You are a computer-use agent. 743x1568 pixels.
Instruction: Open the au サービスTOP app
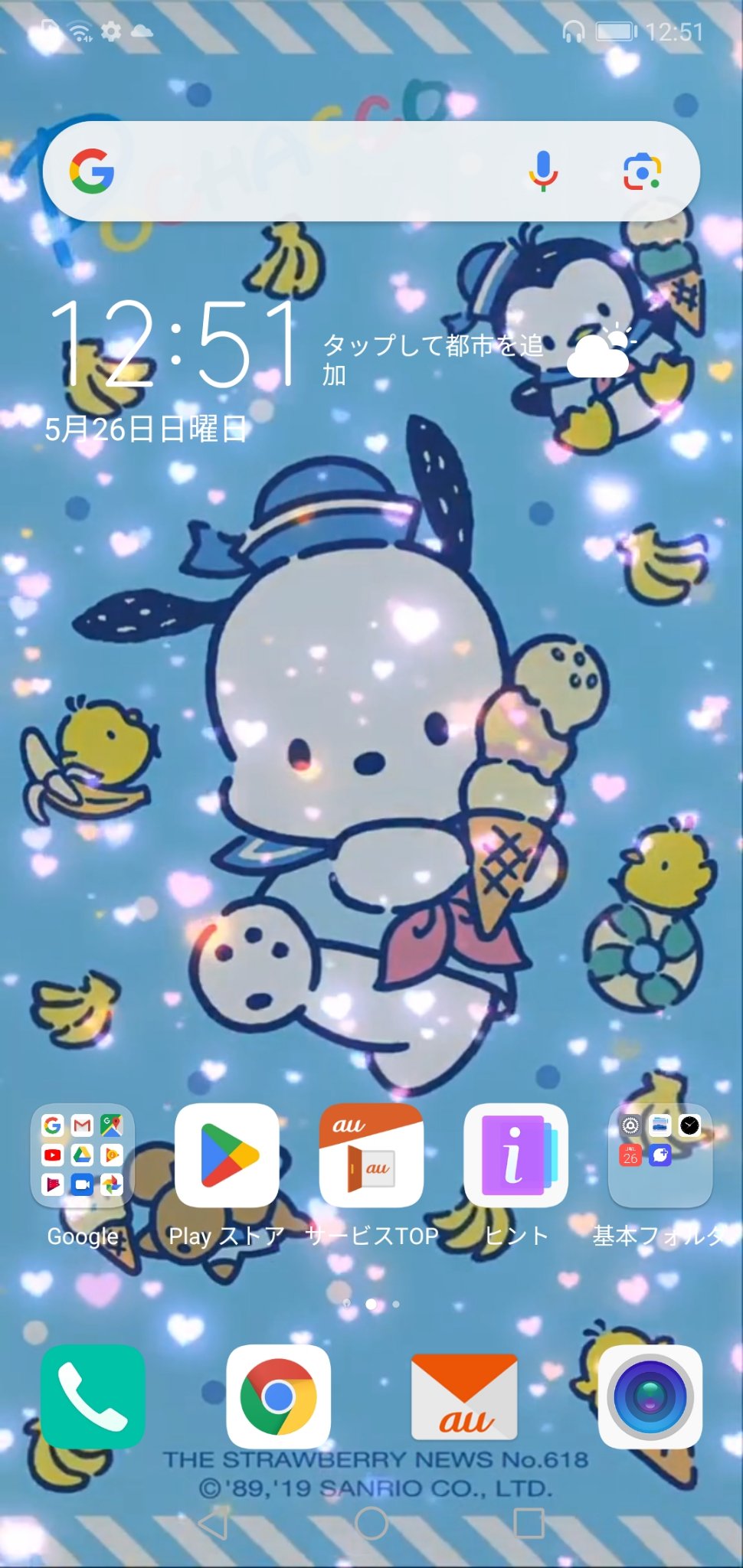[371, 1156]
